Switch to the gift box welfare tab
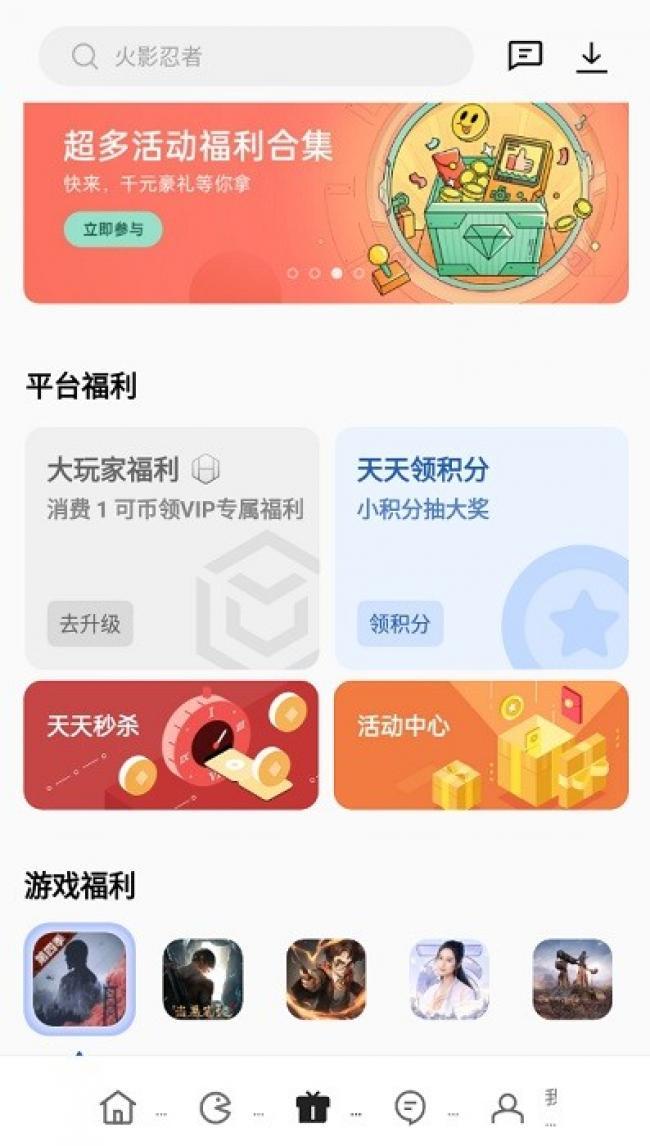This screenshot has width=650, height=1146. [312, 1107]
